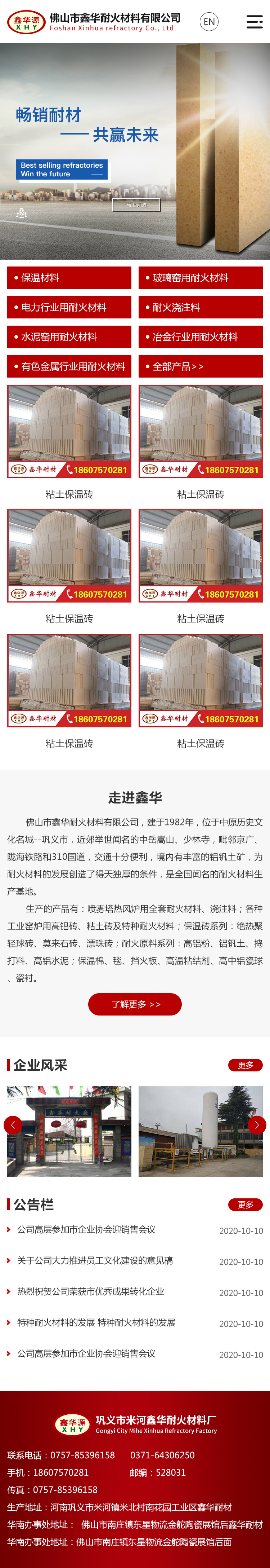The height and width of the screenshot is (1568, 270).
Task: Open notice 关于公司大力推进员工文化建设的意见稿
Action: tap(95, 1261)
